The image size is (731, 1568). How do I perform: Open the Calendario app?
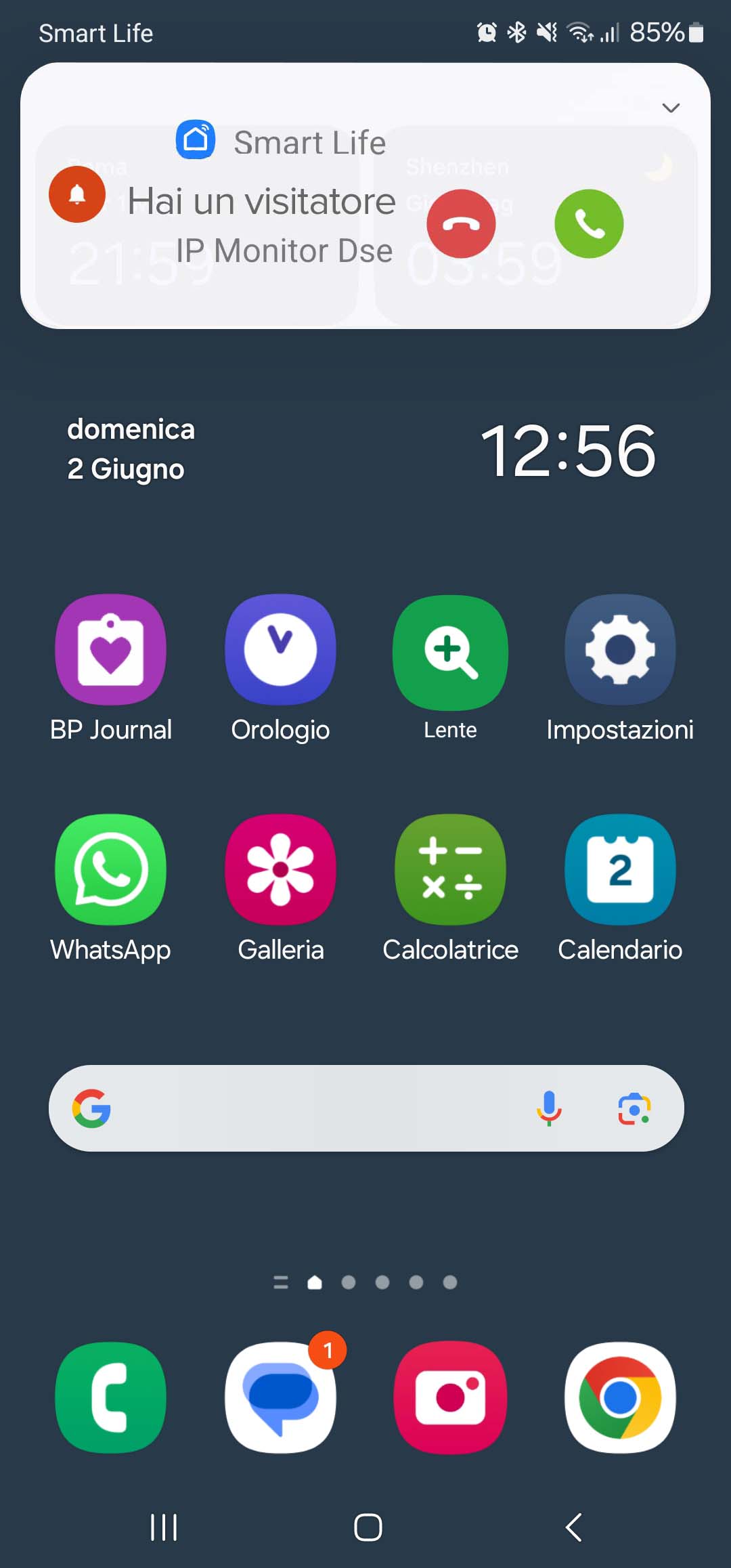pyautogui.click(x=620, y=870)
